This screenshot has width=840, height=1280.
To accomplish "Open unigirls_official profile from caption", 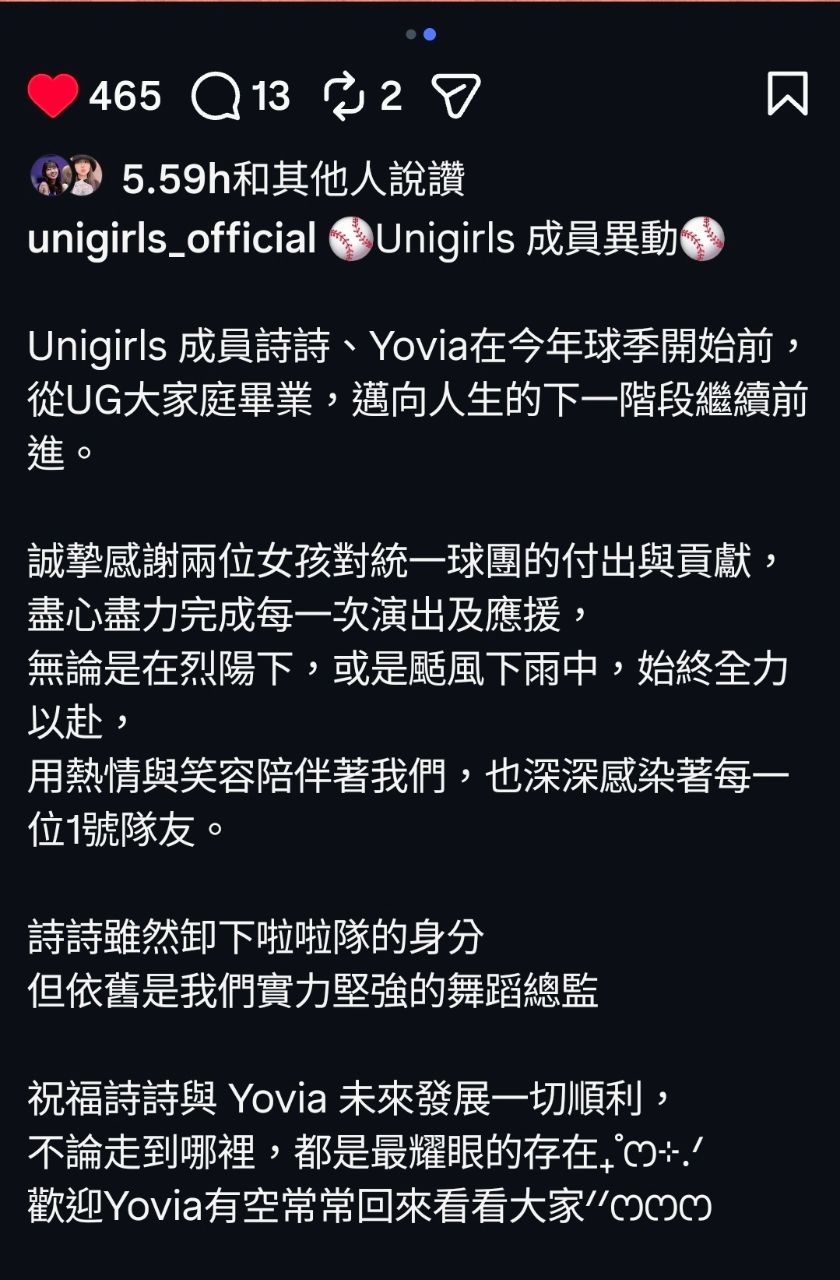I will [172, 239].
